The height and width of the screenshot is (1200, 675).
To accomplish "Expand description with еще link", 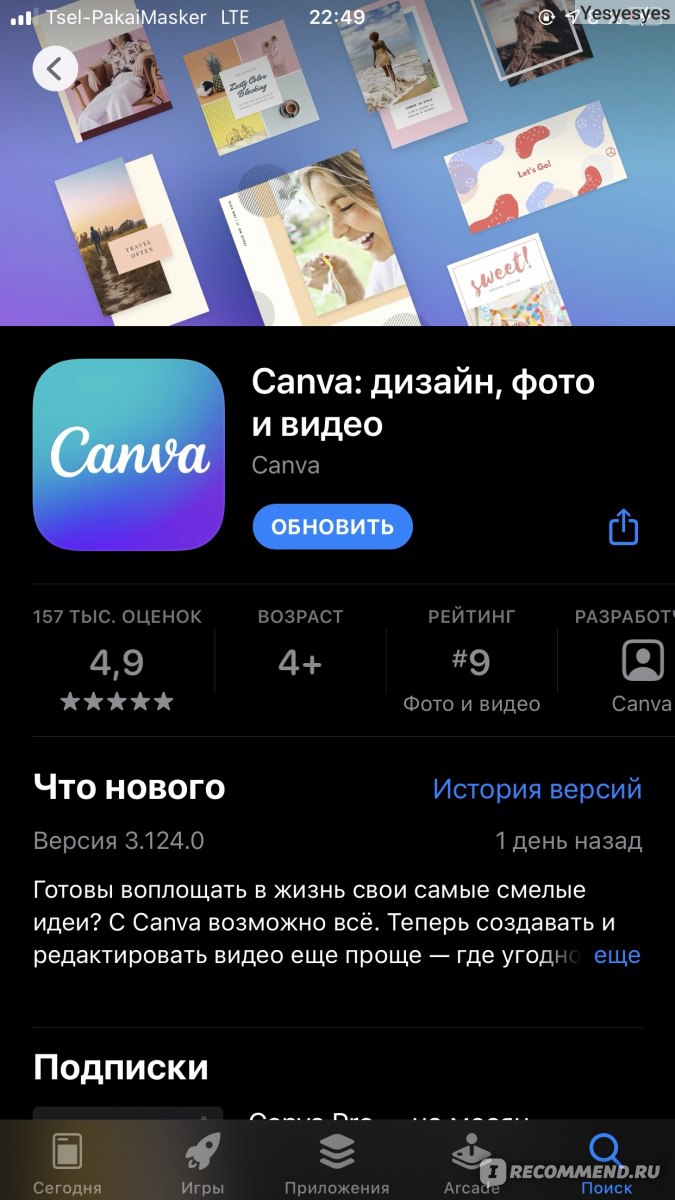I will point(617,955).
